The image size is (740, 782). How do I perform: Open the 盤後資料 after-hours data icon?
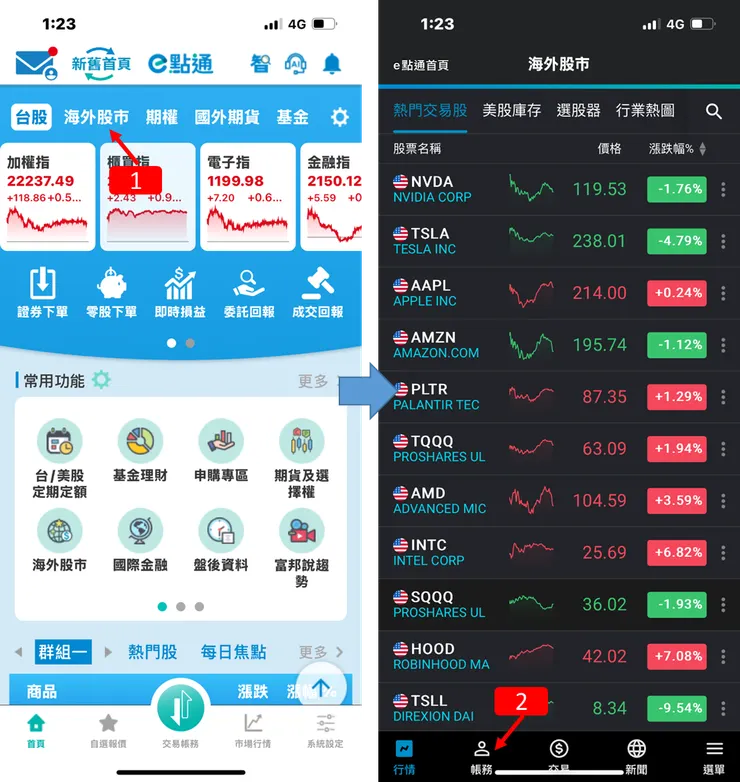click(x=222, y=542)
